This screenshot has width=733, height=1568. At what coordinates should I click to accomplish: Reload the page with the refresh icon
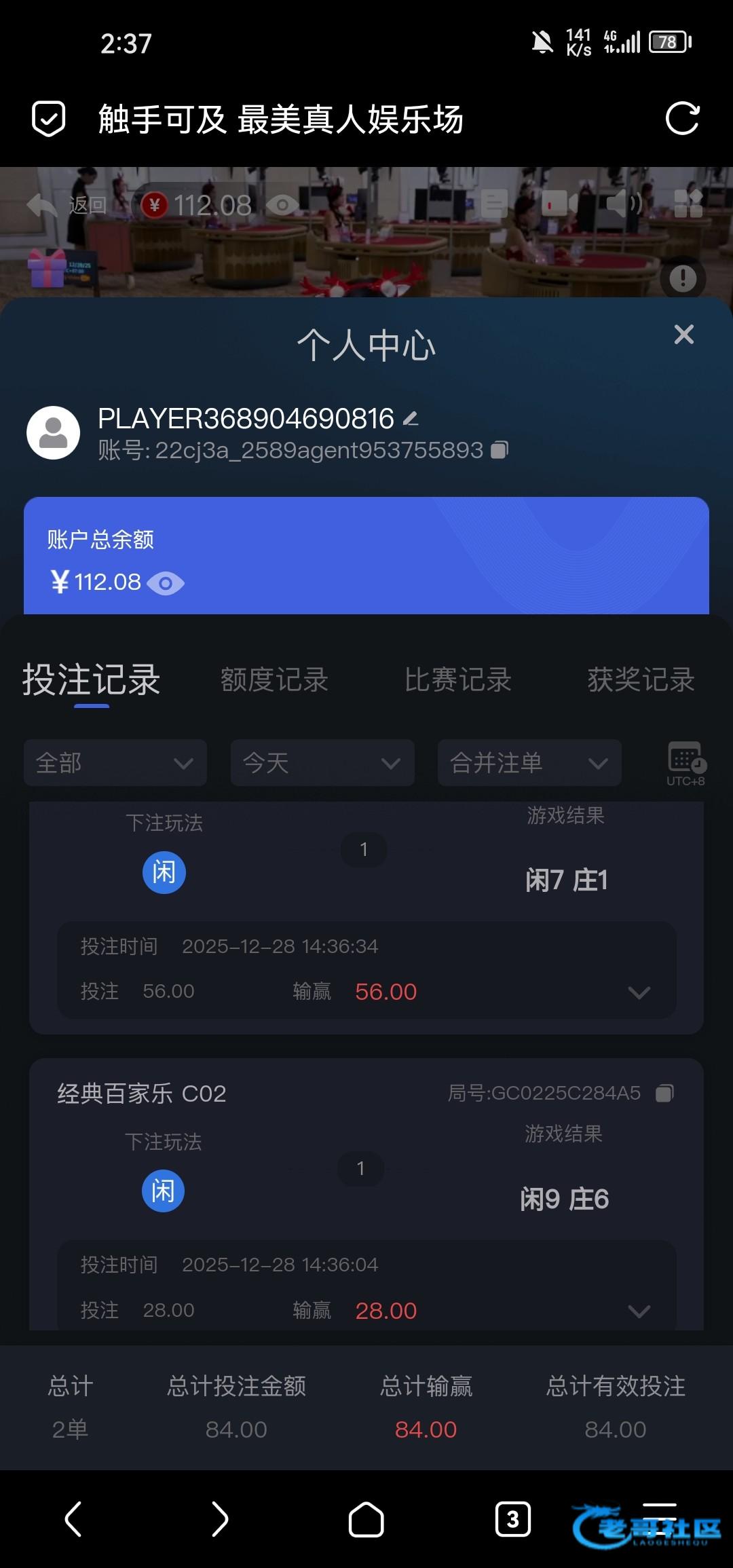pyautogui.click(x=682, y=119)
